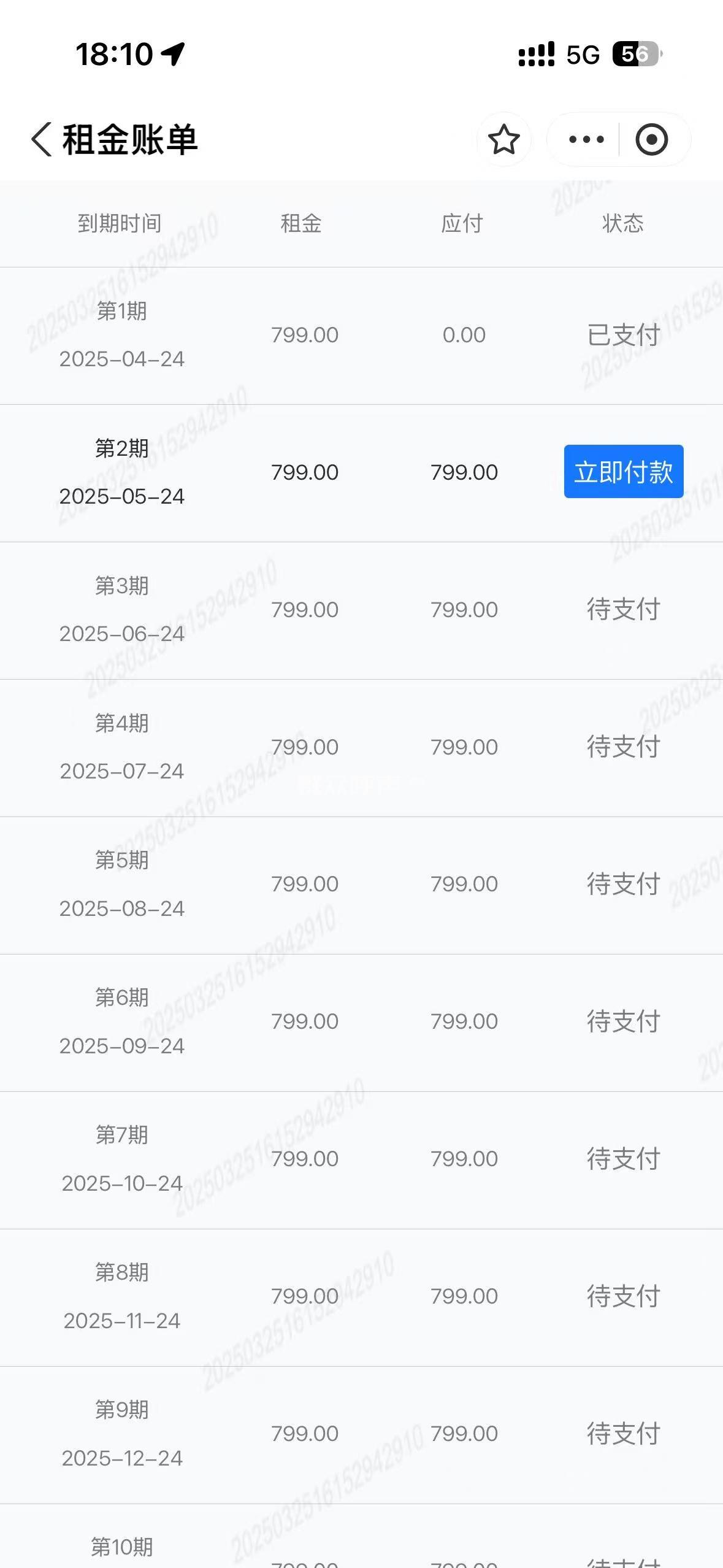
Task: Open the three-dot more menu
Action: point(586,139)
